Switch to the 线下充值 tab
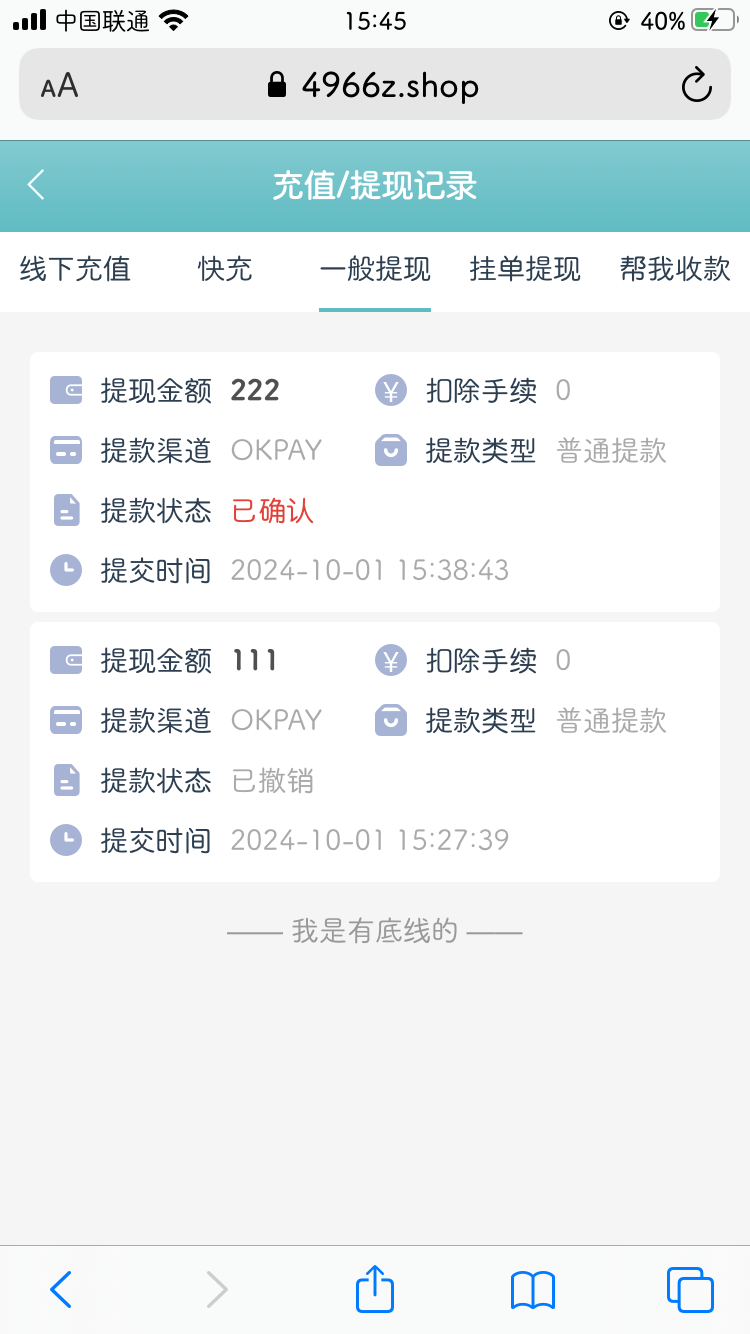Image resolution: width=750 pixels, height=1334 pixels. (x=75, y=269)
